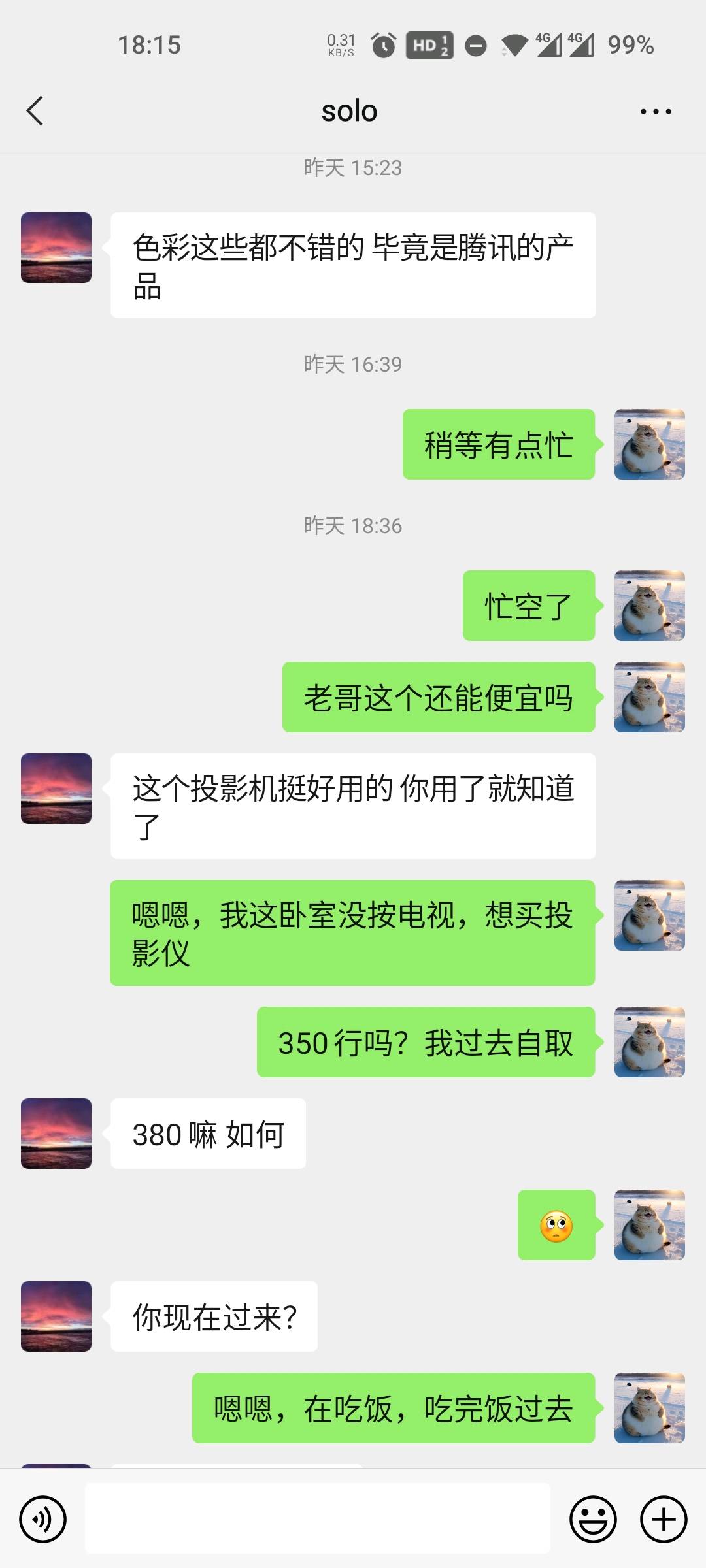The height and width of the screenshot is (1568, 706).
Task: Open solo's avatar beside "380 嘛 如何"
Action: (56, 1134)
